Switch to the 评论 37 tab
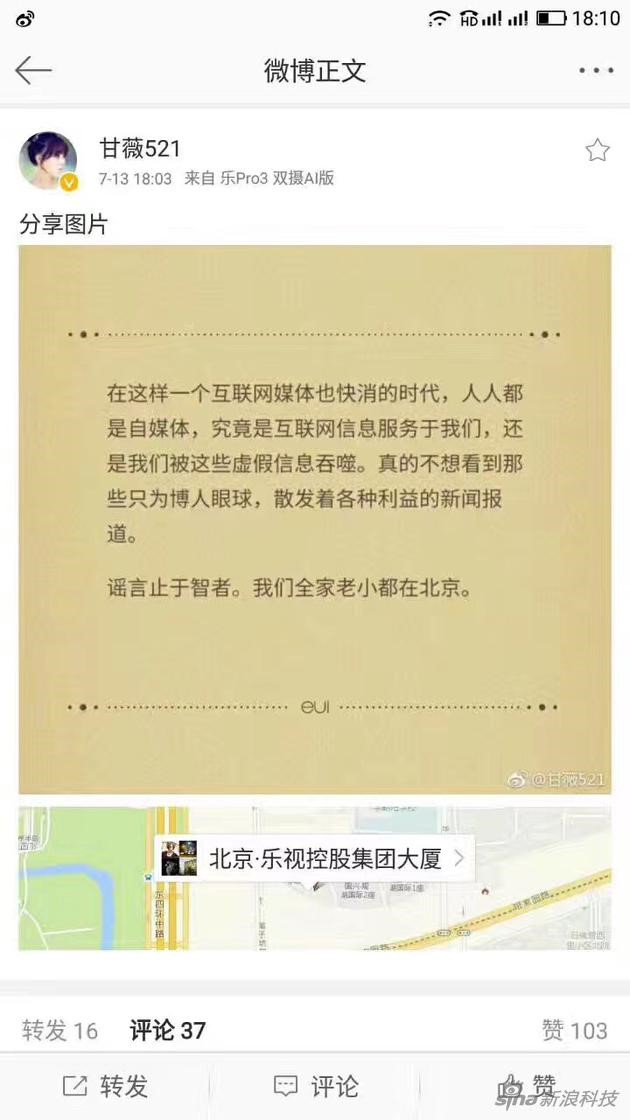Image resolution: width=630 pixels, height=1120 pixels. [168, 1031]
